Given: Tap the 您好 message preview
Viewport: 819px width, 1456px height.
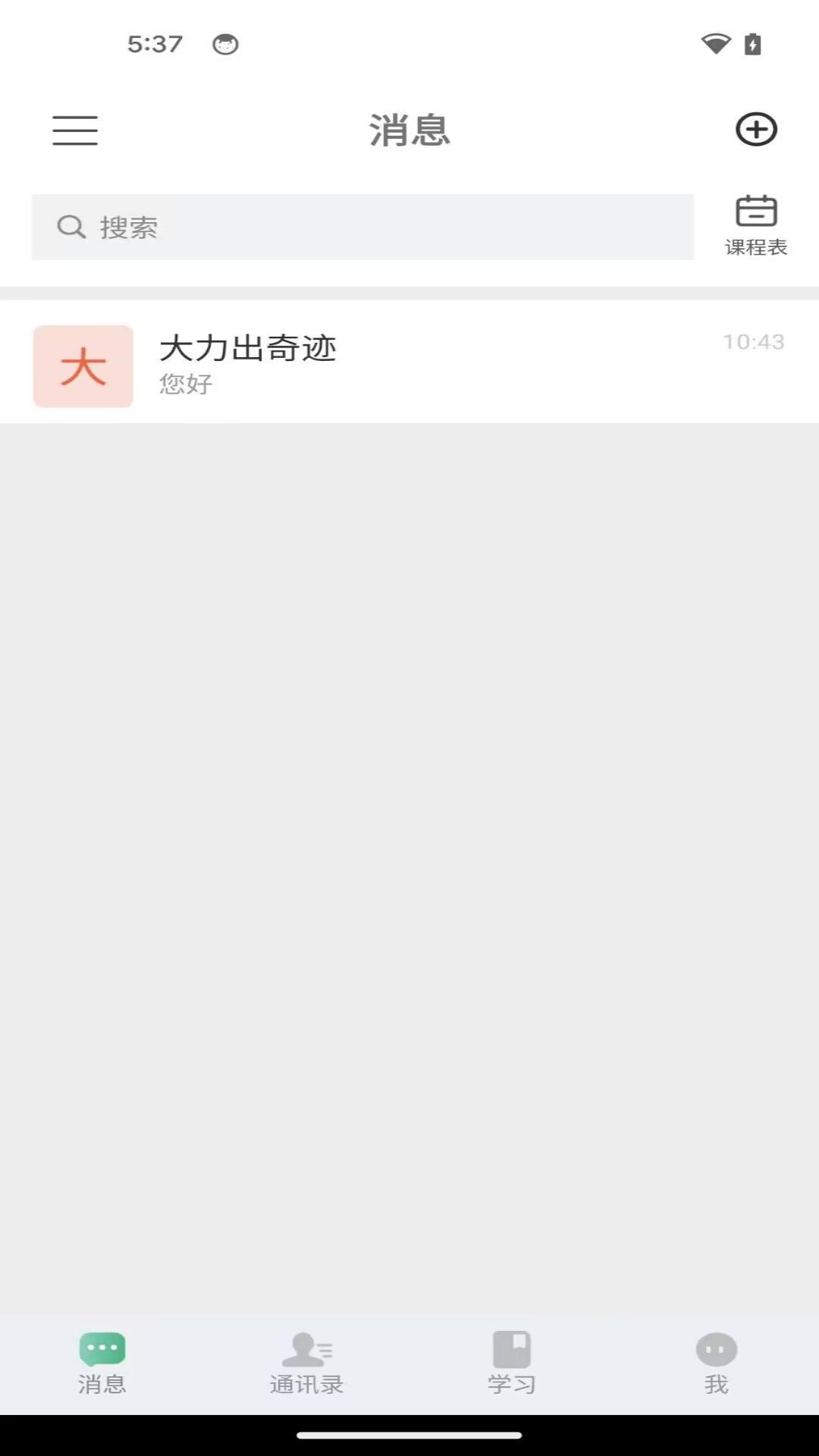Looking at the screenshot, I should [184, 385].
